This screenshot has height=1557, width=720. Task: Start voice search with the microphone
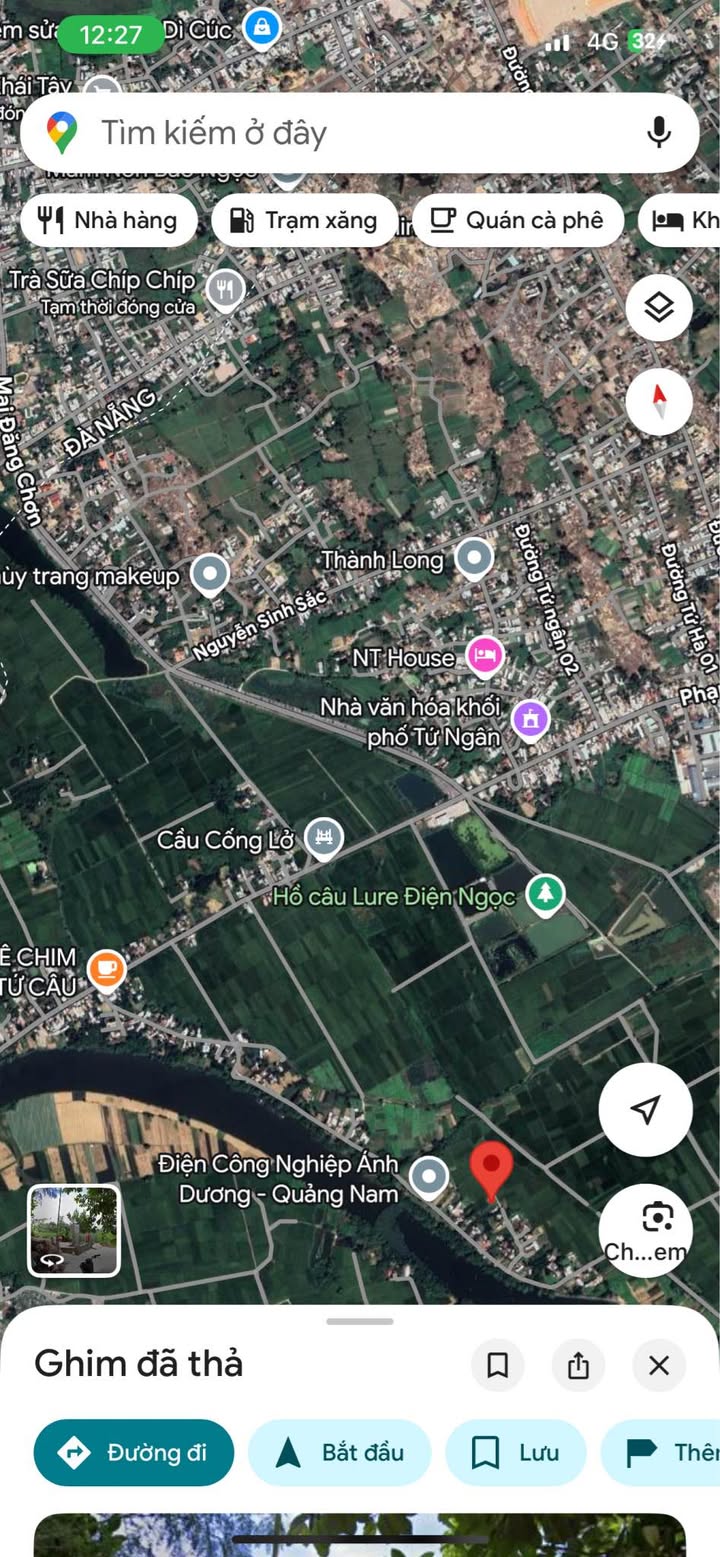click(658, 132)
